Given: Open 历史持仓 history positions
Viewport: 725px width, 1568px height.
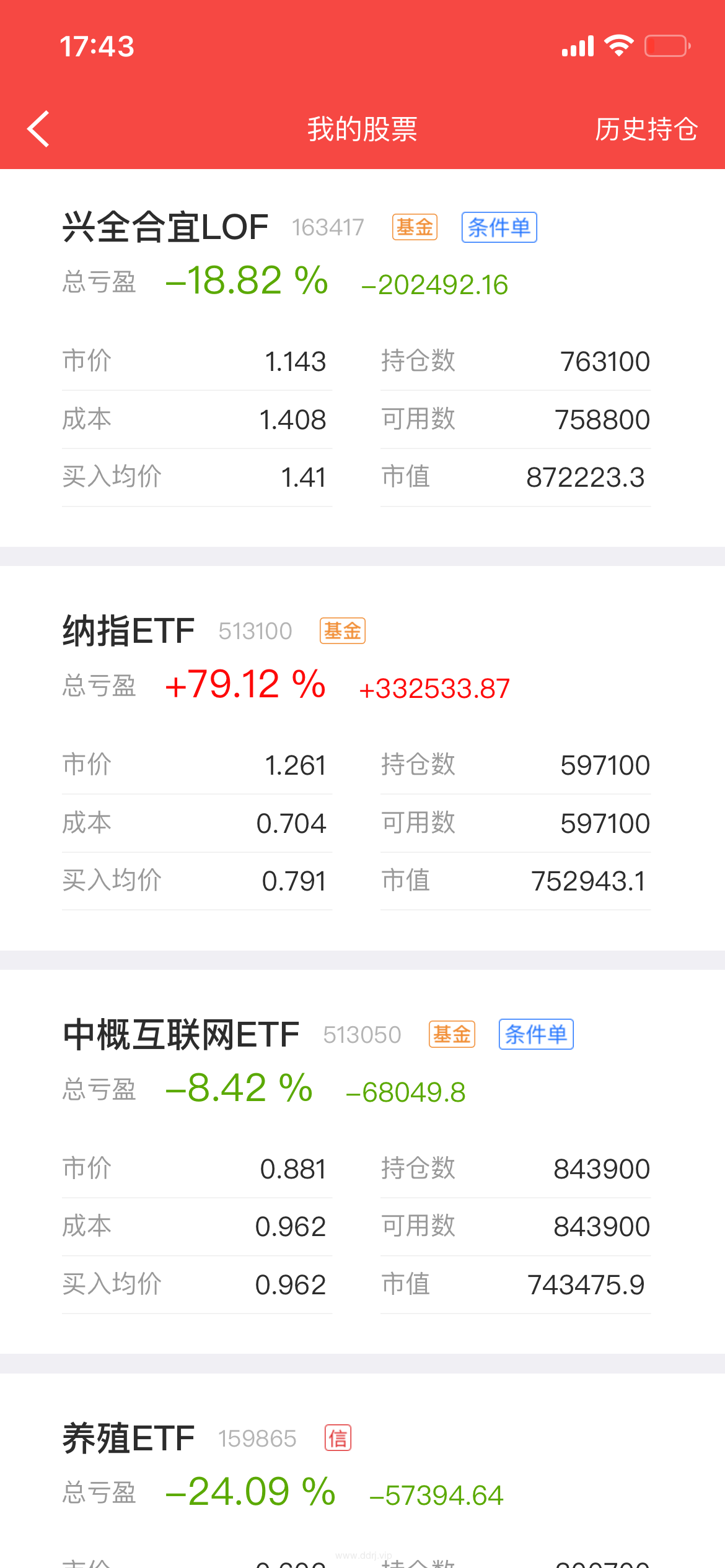Looking at the screenshot, I should tap(646, 129).
